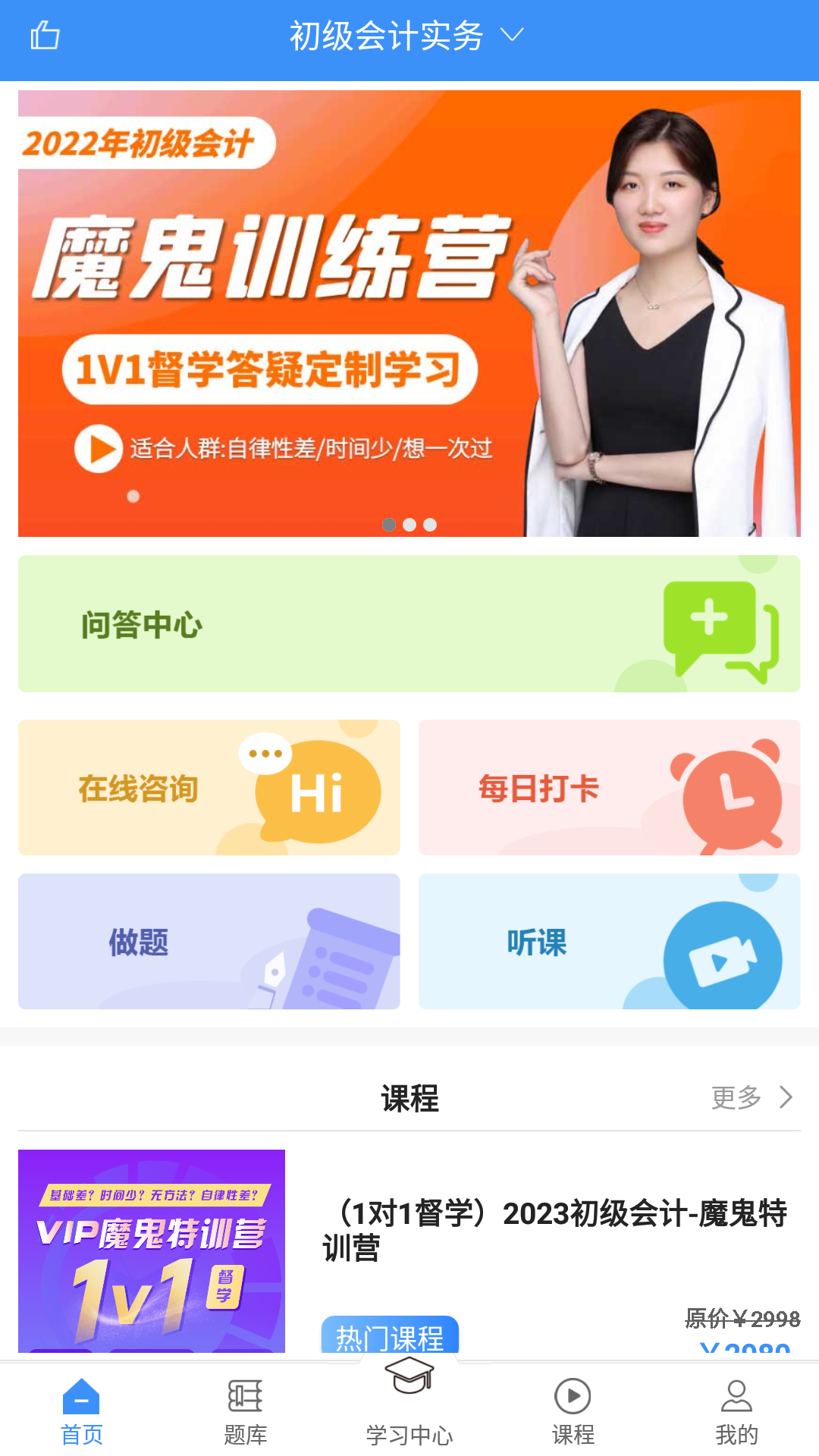
Task: Open the 2023初级会计-魔鬼特训营 course
Action: coord(409,1251)
